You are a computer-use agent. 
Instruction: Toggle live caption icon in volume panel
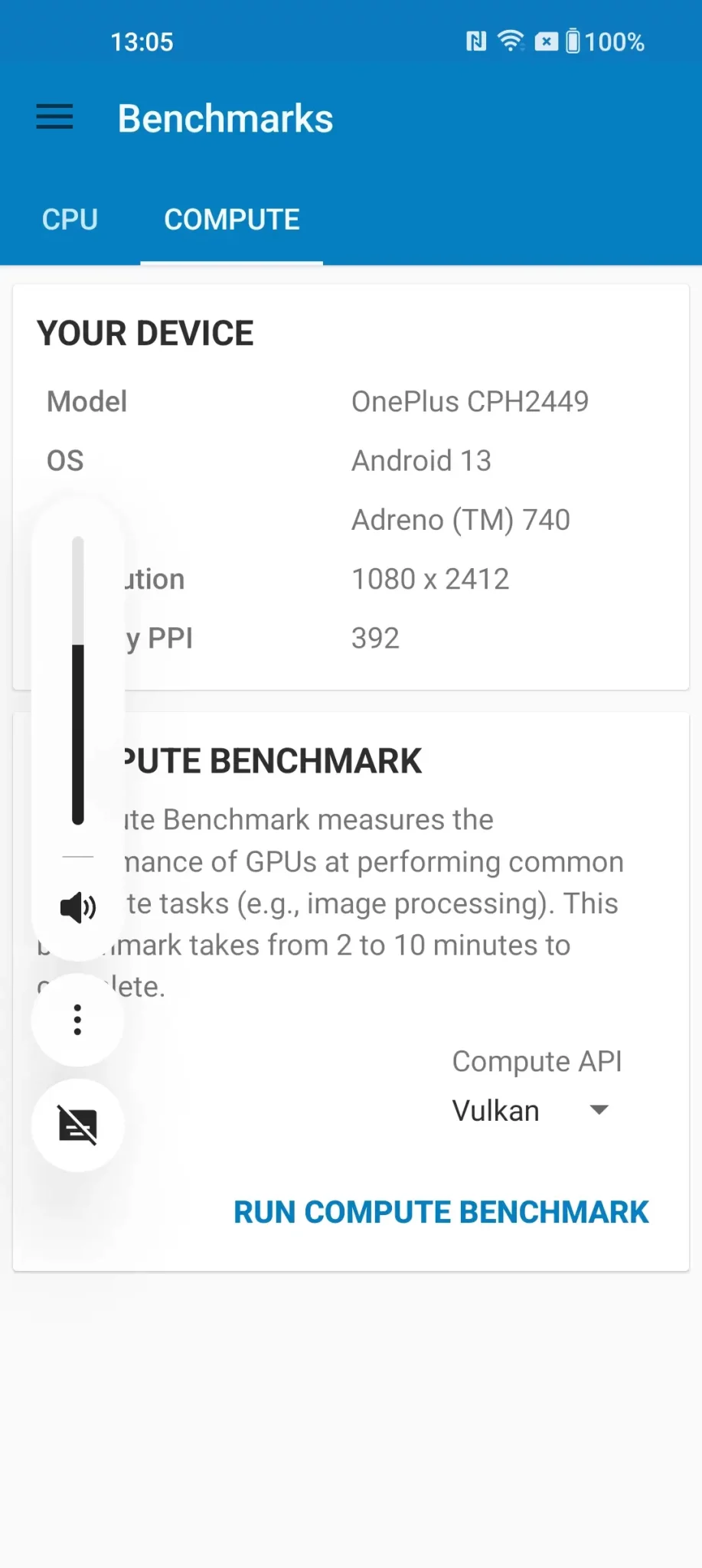pyautogui.click(x=78, y=1125)
